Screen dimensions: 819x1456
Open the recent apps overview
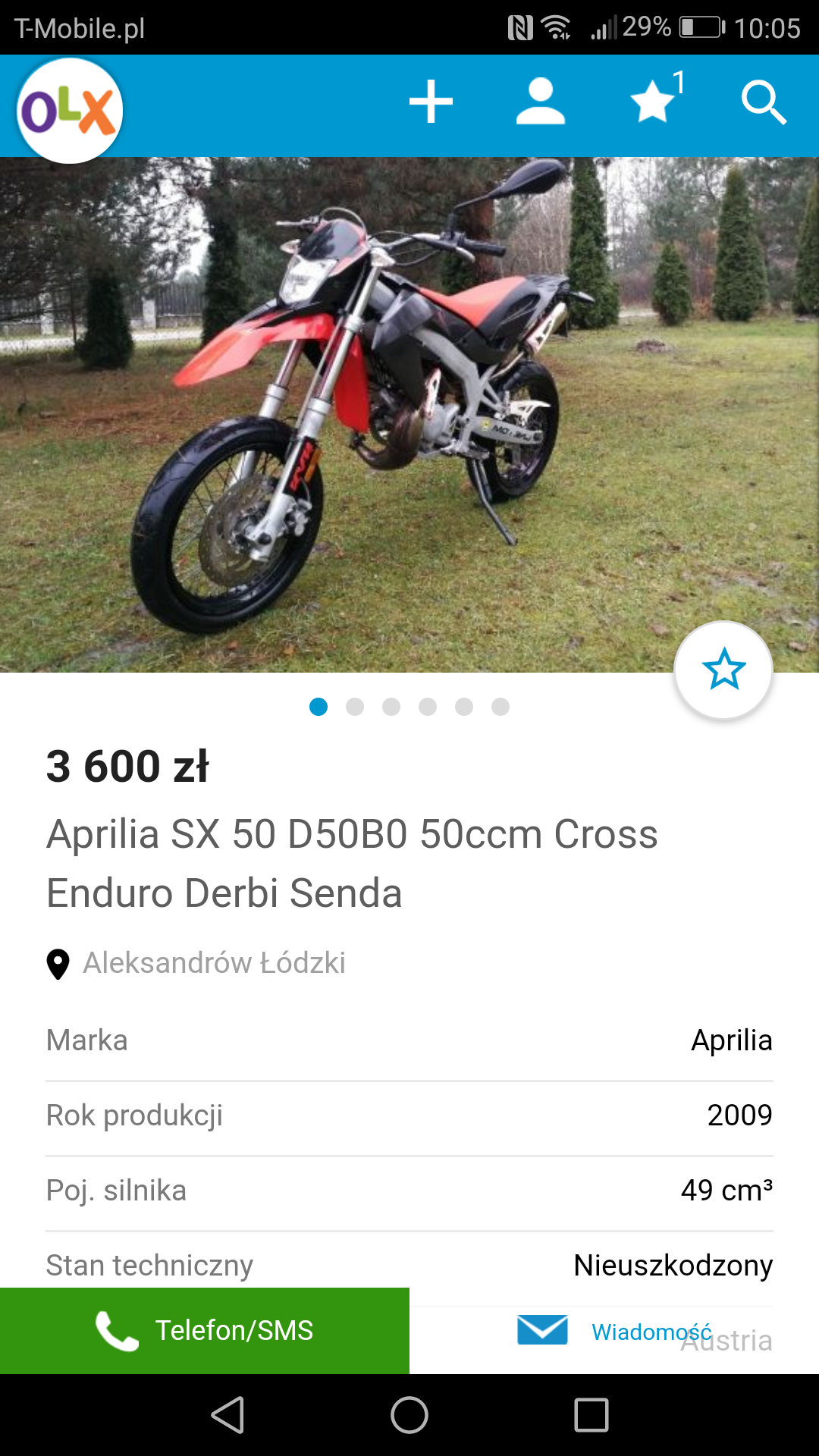pos(591,1415)
